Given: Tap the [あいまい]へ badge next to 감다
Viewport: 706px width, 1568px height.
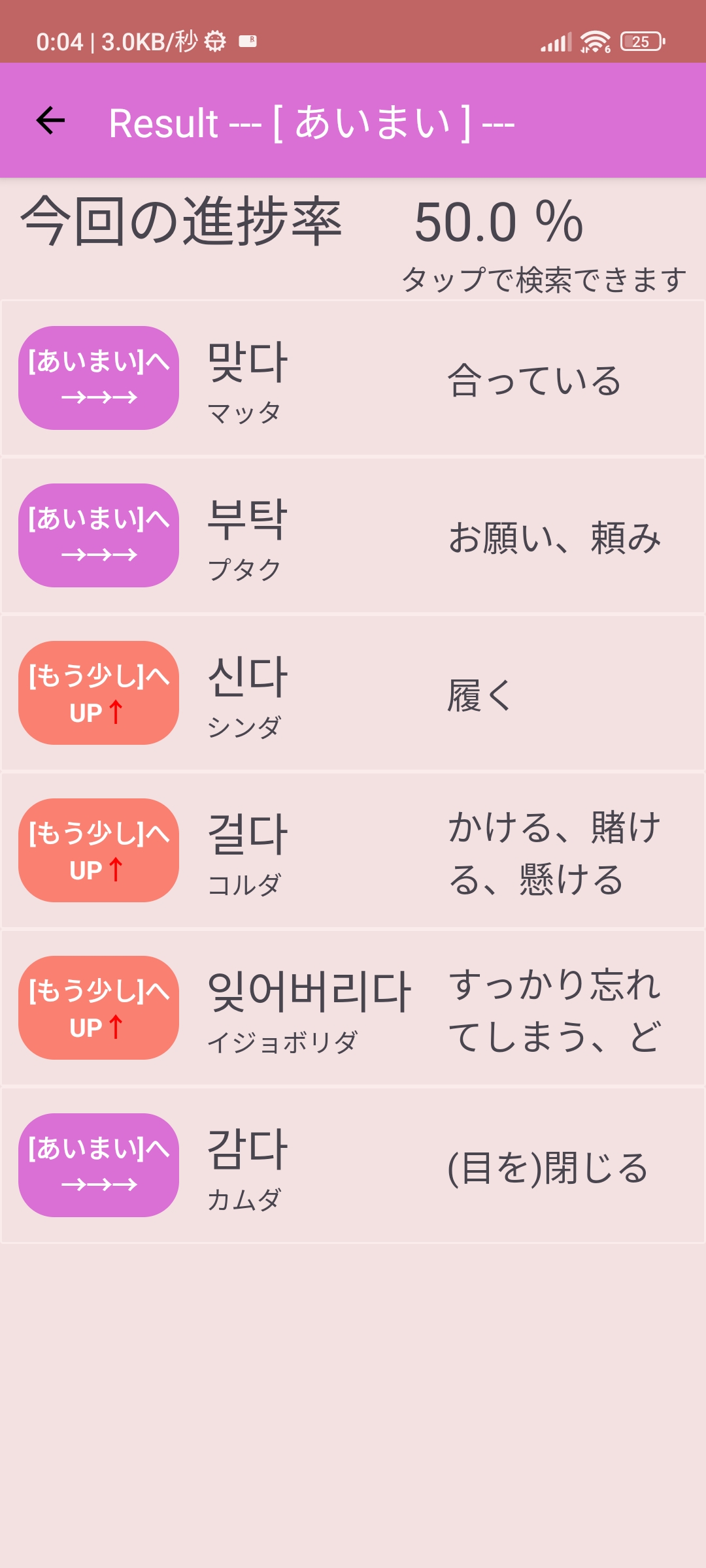Looking at the screenshot, I should pos(99,1163).
